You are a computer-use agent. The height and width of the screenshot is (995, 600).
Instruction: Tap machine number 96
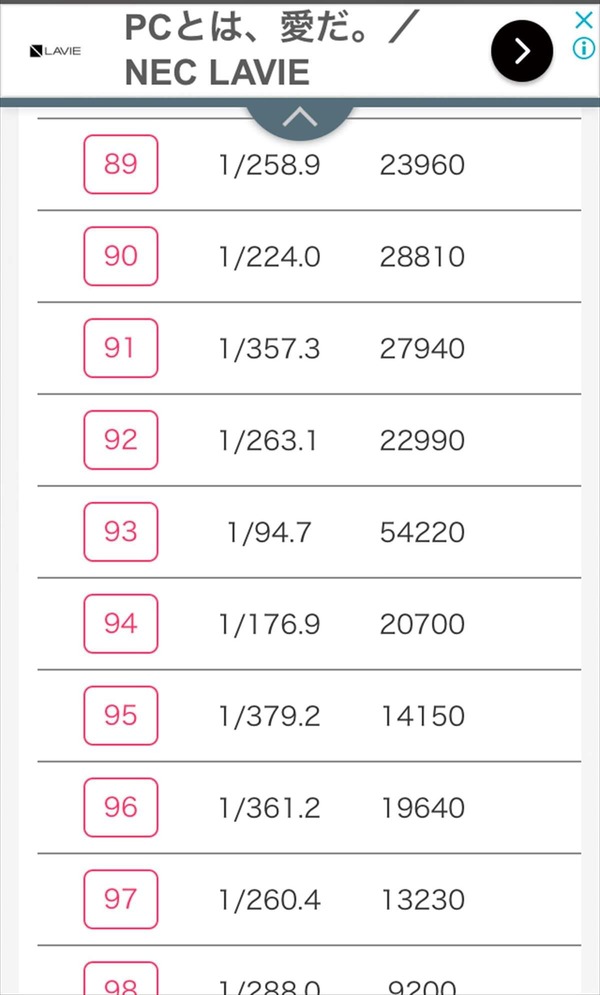tap(121, 807)
